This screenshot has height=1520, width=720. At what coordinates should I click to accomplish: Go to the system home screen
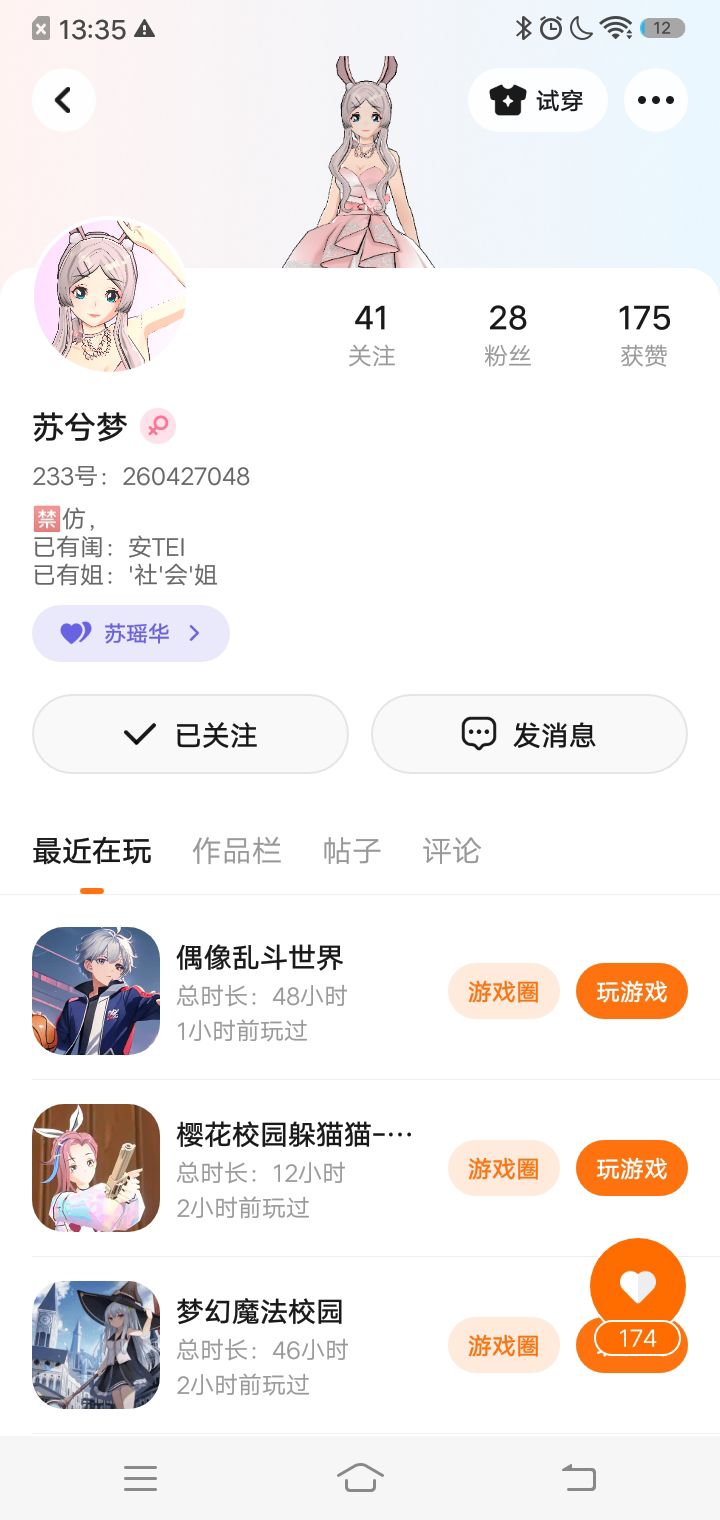pyautogui.click(x=360, y=1478)
